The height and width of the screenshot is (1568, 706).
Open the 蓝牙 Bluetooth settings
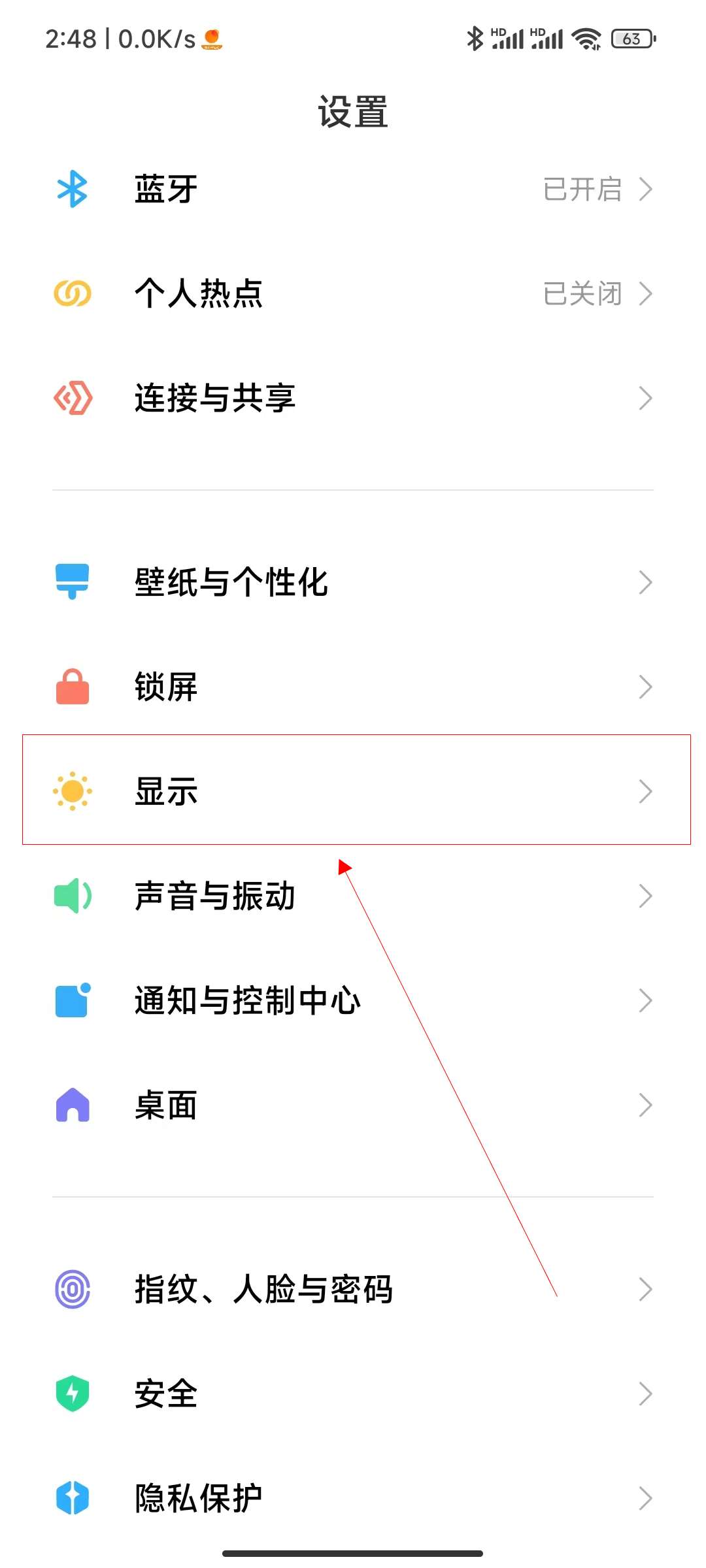[x=353, y=189]
